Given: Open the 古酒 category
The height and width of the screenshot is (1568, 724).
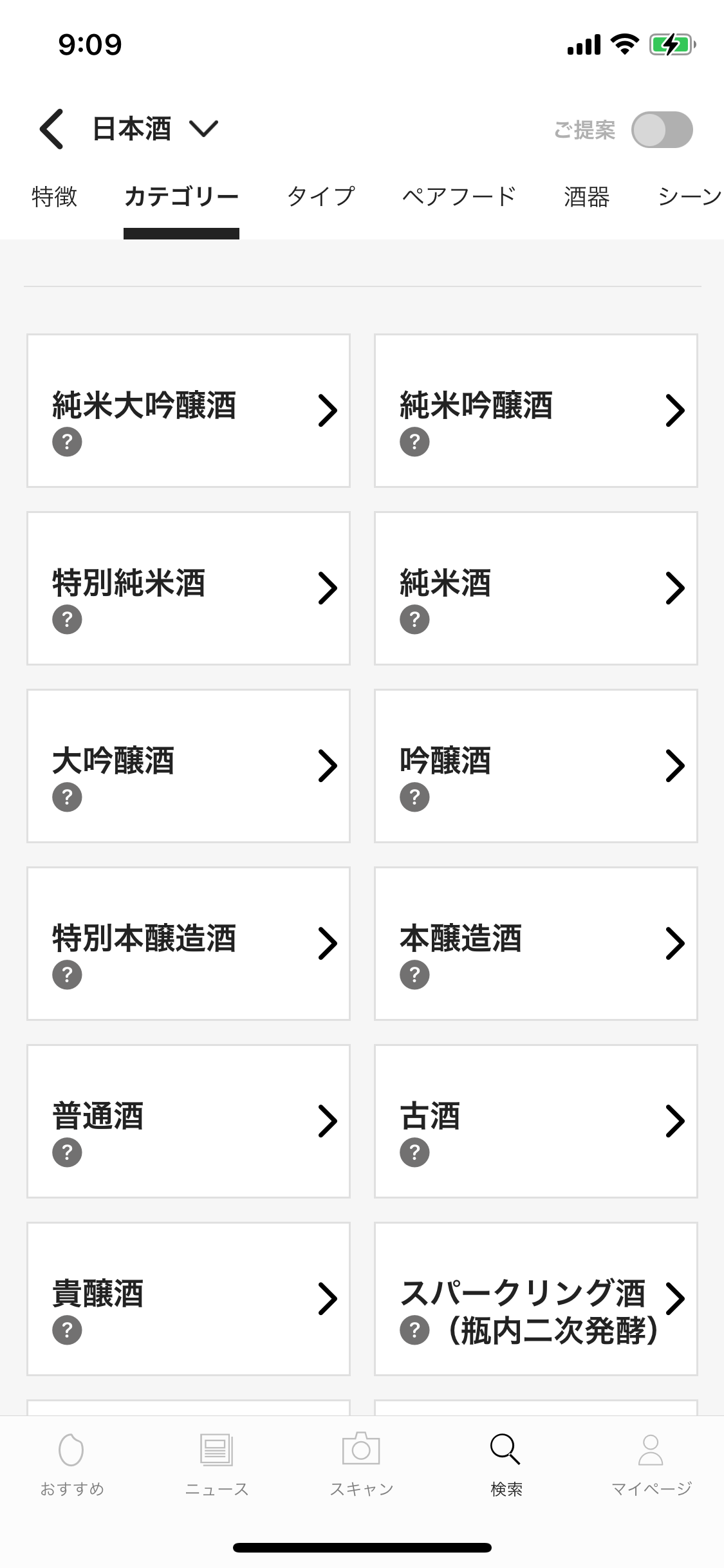Looking at the screenshot, I should click(535, 1121).
